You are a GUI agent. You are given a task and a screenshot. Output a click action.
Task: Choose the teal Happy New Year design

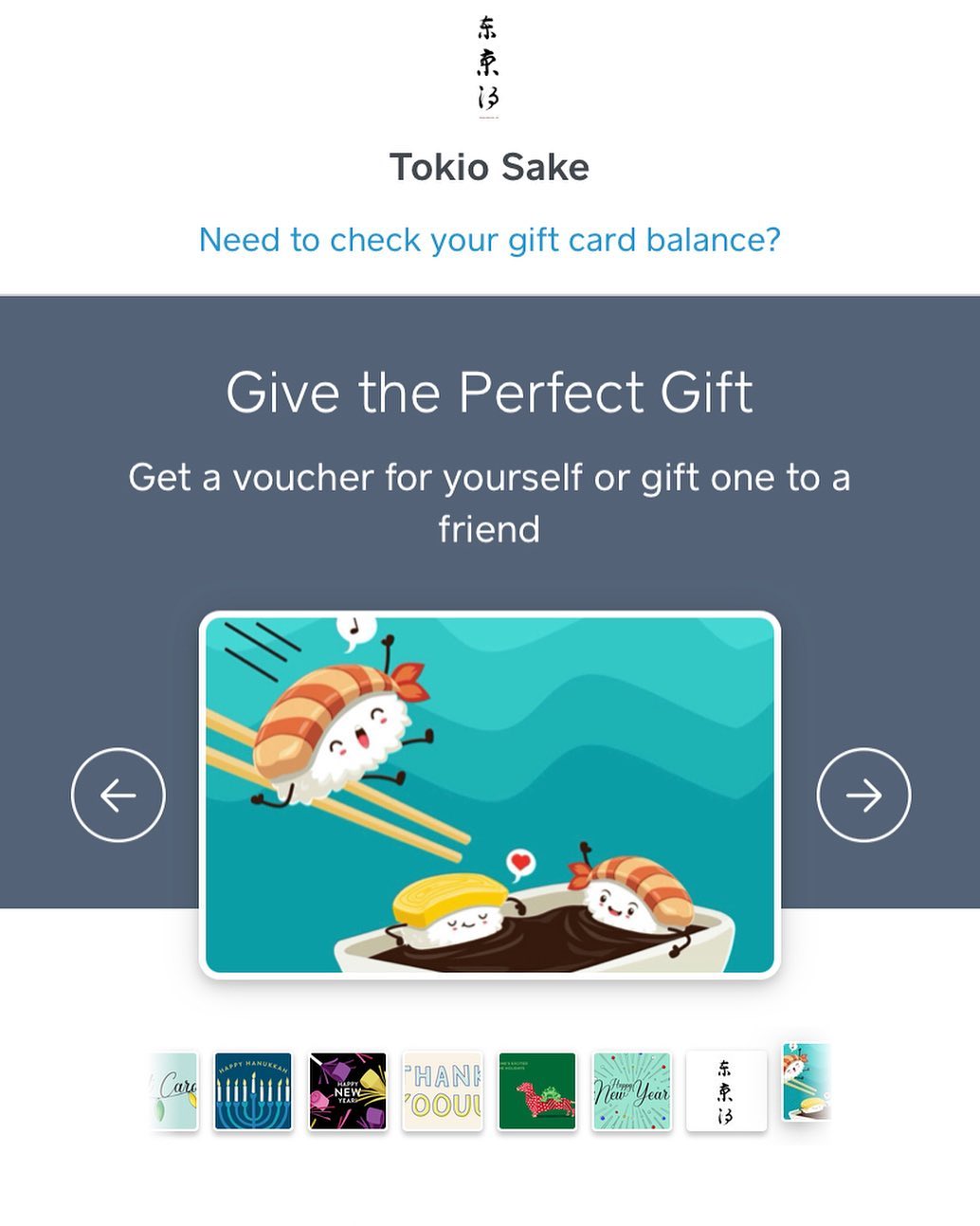pyautogui.click(x=631, y=1091)
